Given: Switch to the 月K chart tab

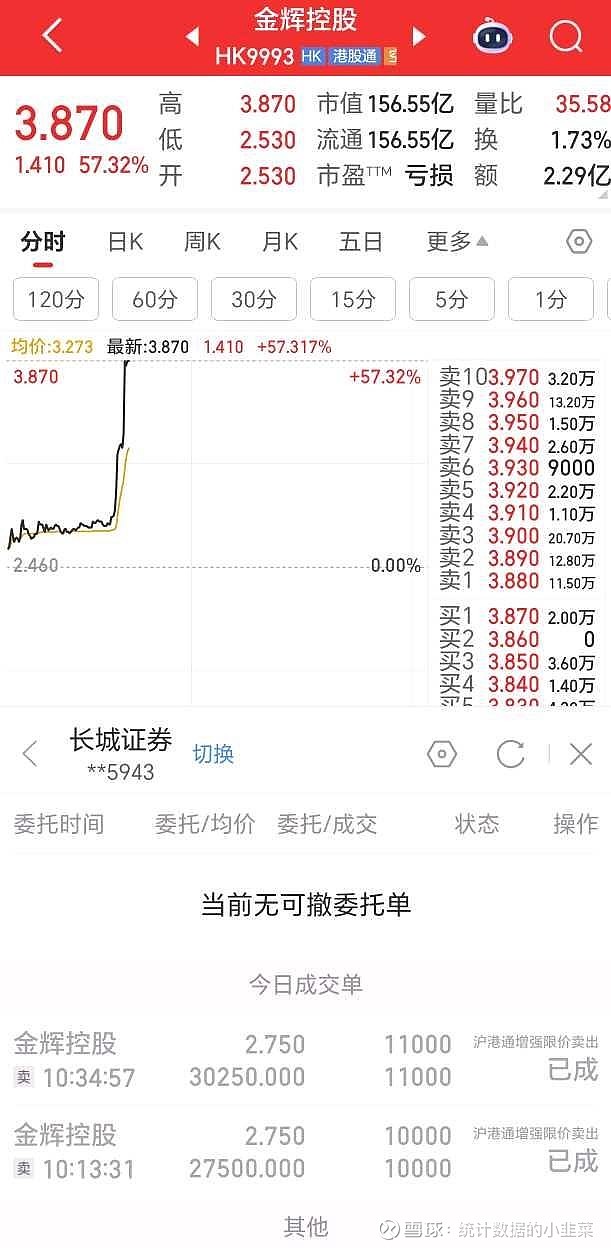Looking at the screenshot, I should click(x=280, y=241).
